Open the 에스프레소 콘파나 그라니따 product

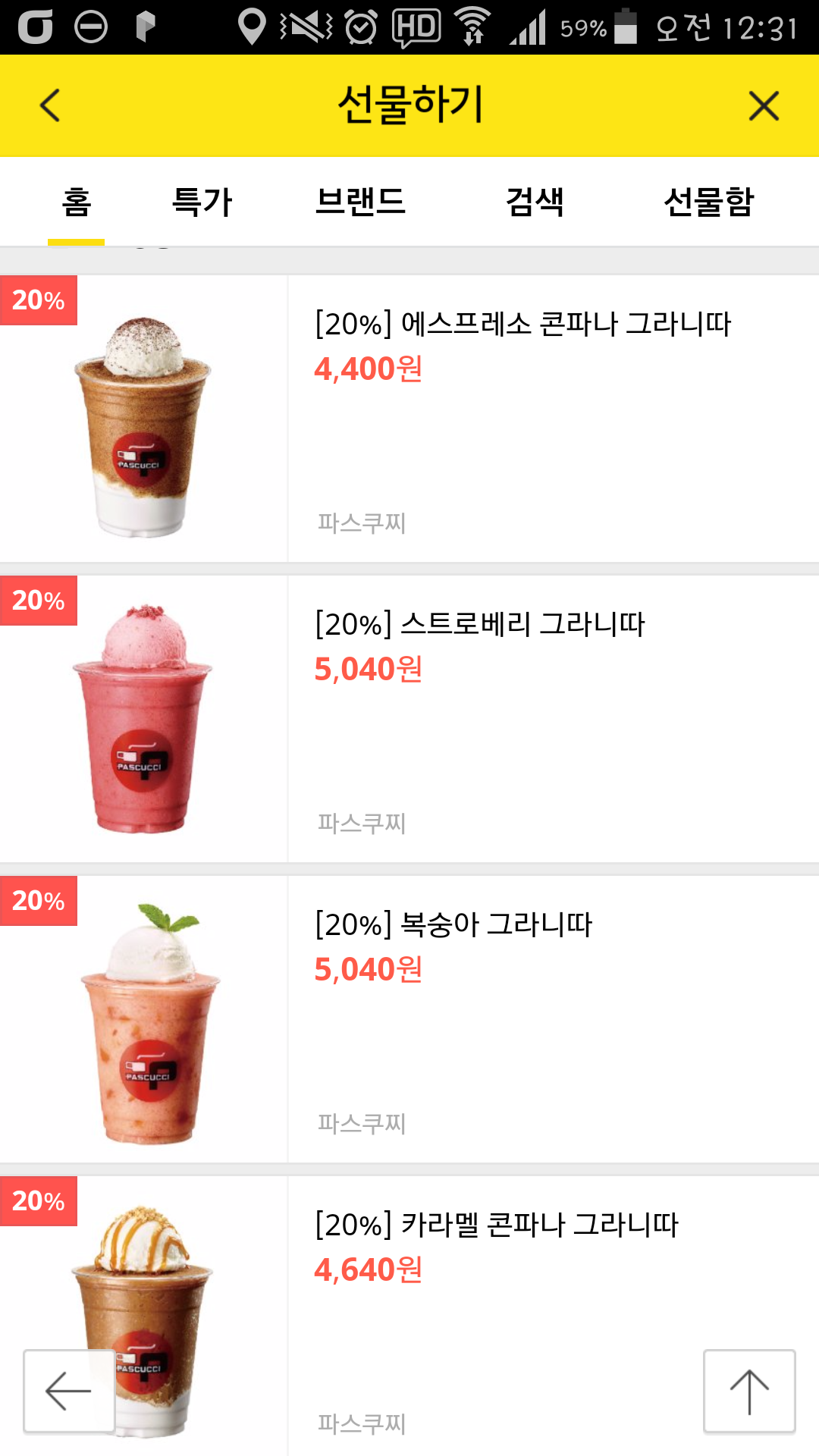tap(522, 325)
